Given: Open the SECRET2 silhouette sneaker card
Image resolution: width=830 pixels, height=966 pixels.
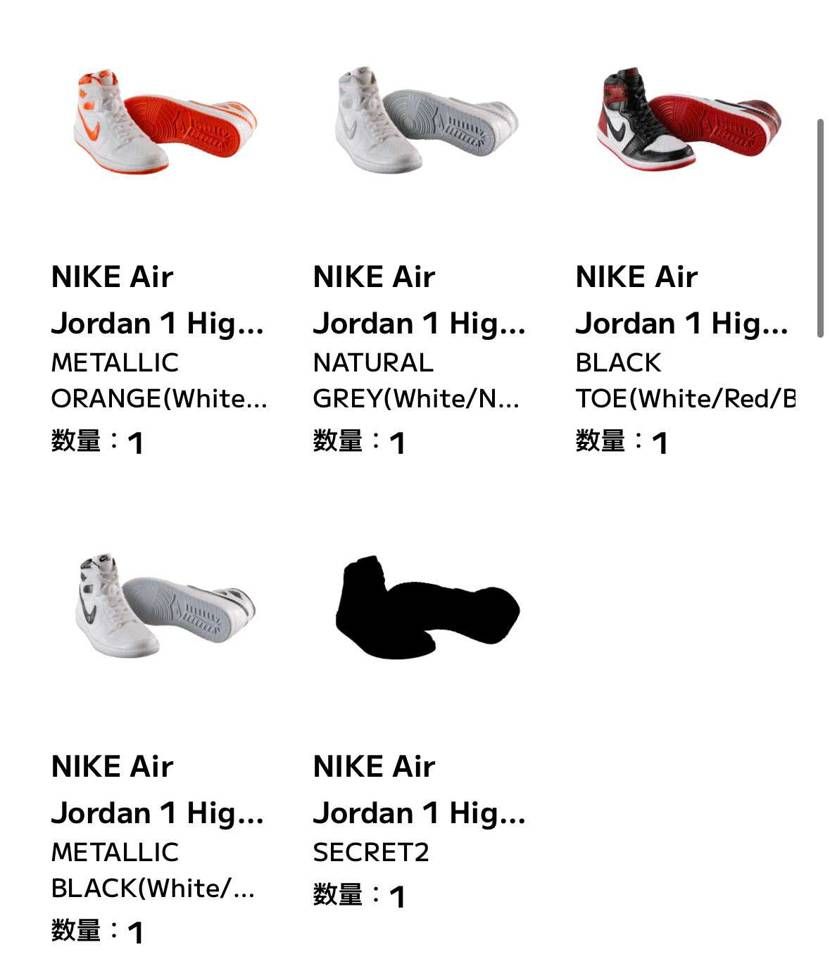Looking at the screenshot, I should click(x=427, y=607).
